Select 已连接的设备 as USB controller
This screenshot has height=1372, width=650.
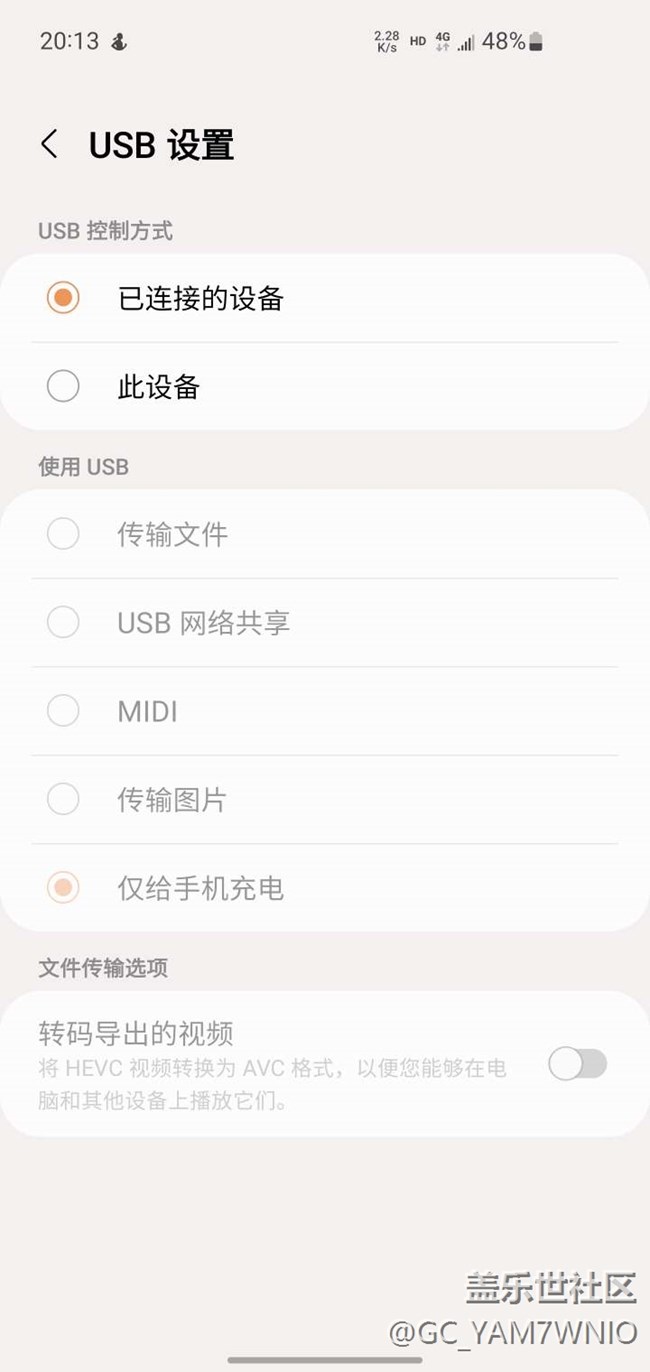pyautogui.click(x=325, y=298)
